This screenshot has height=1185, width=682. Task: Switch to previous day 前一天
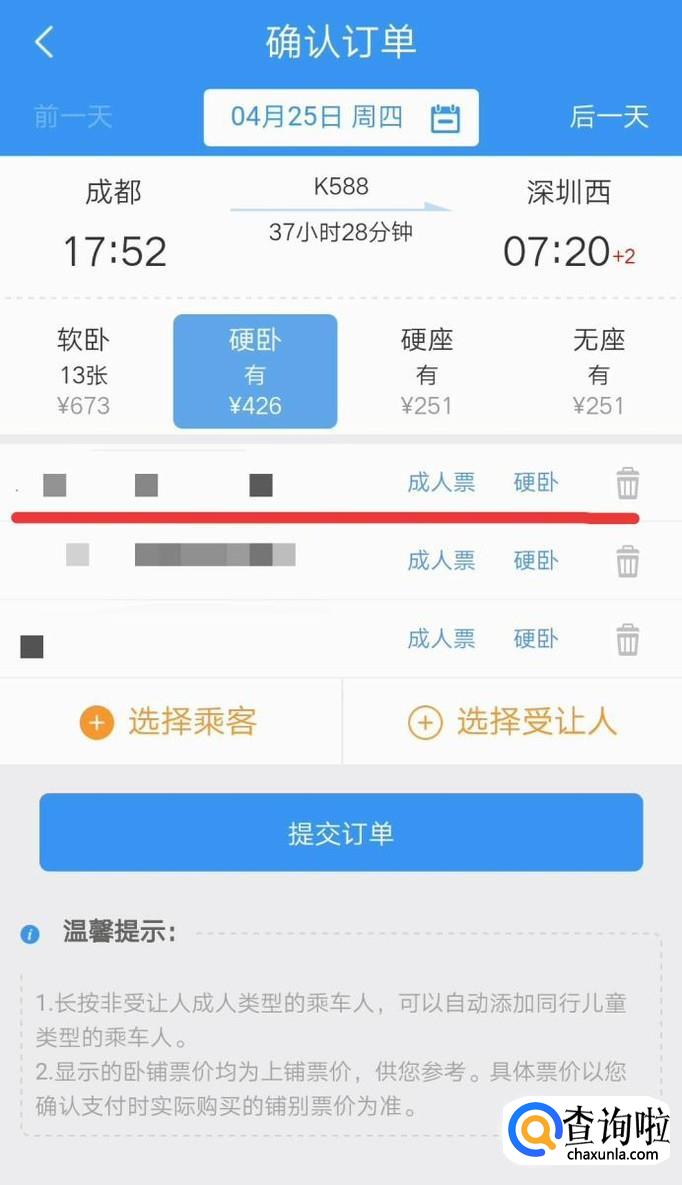click(73, 117)
